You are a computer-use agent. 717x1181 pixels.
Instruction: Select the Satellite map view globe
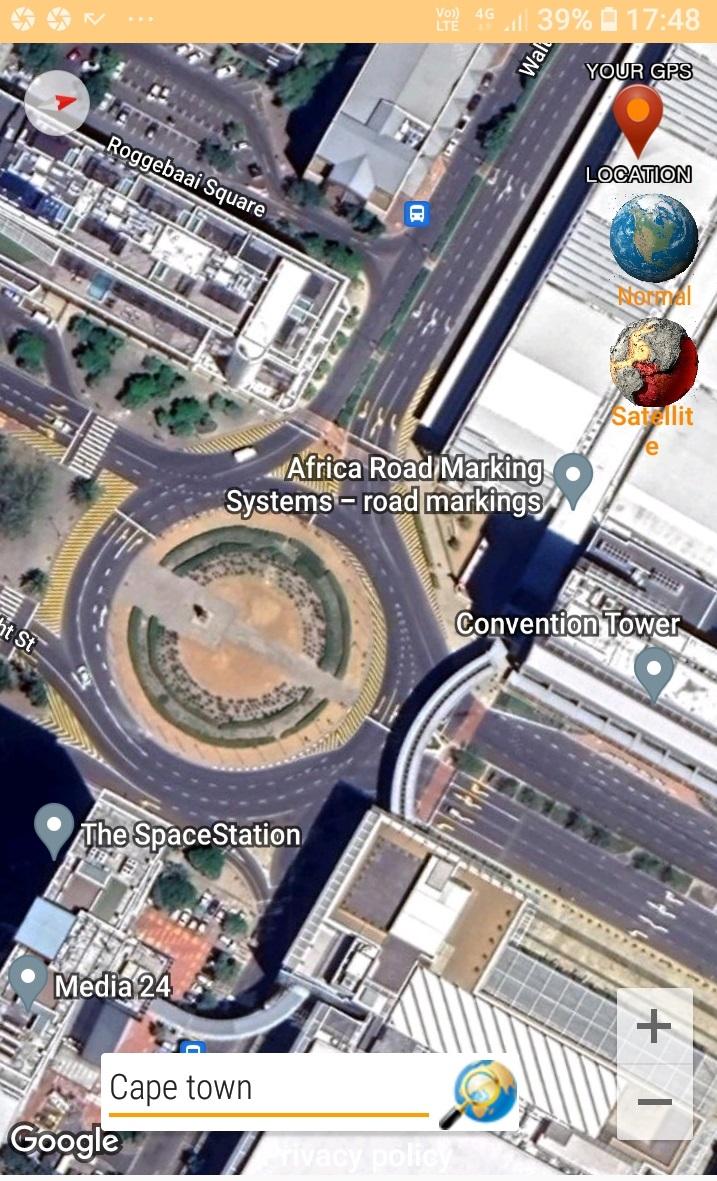point(654,363)
